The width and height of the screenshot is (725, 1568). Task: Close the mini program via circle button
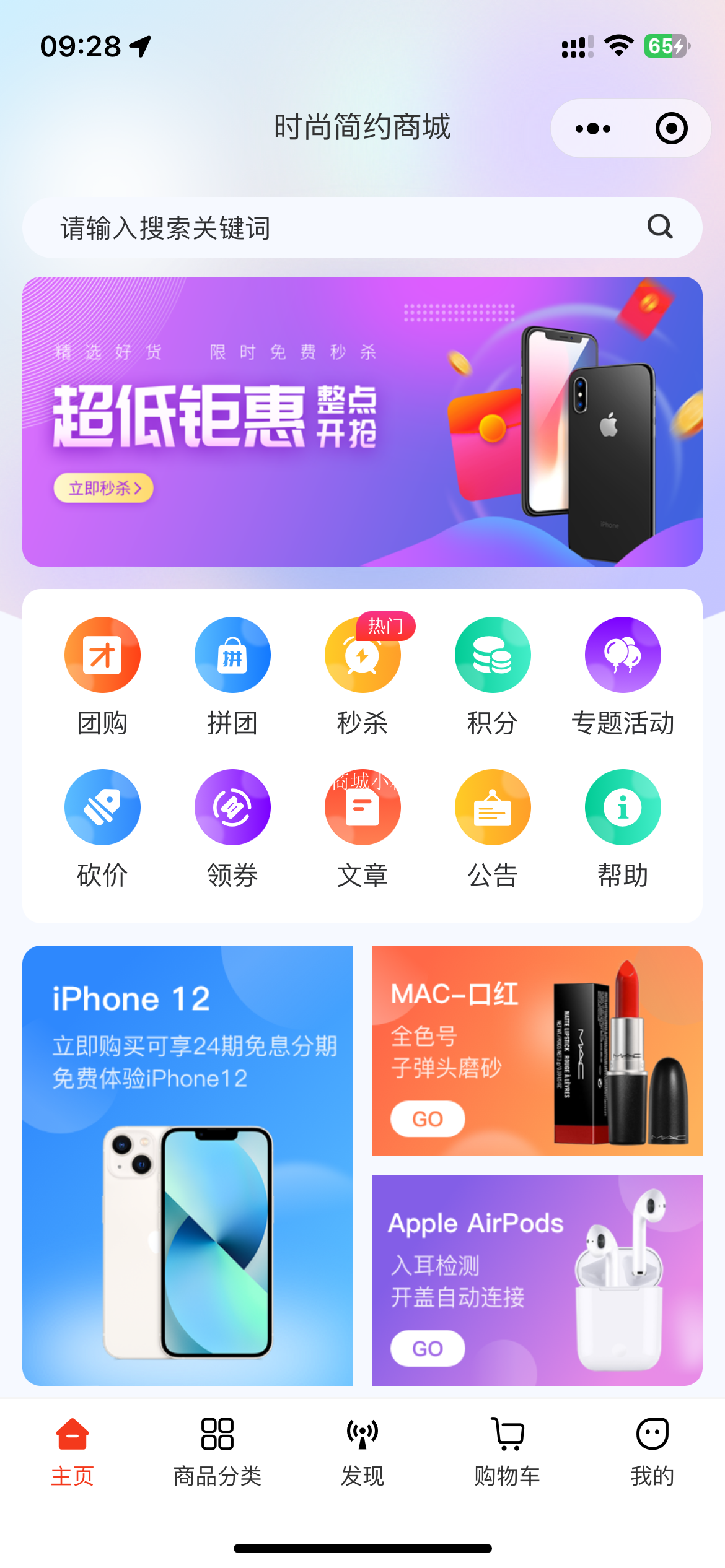(671, 129)
